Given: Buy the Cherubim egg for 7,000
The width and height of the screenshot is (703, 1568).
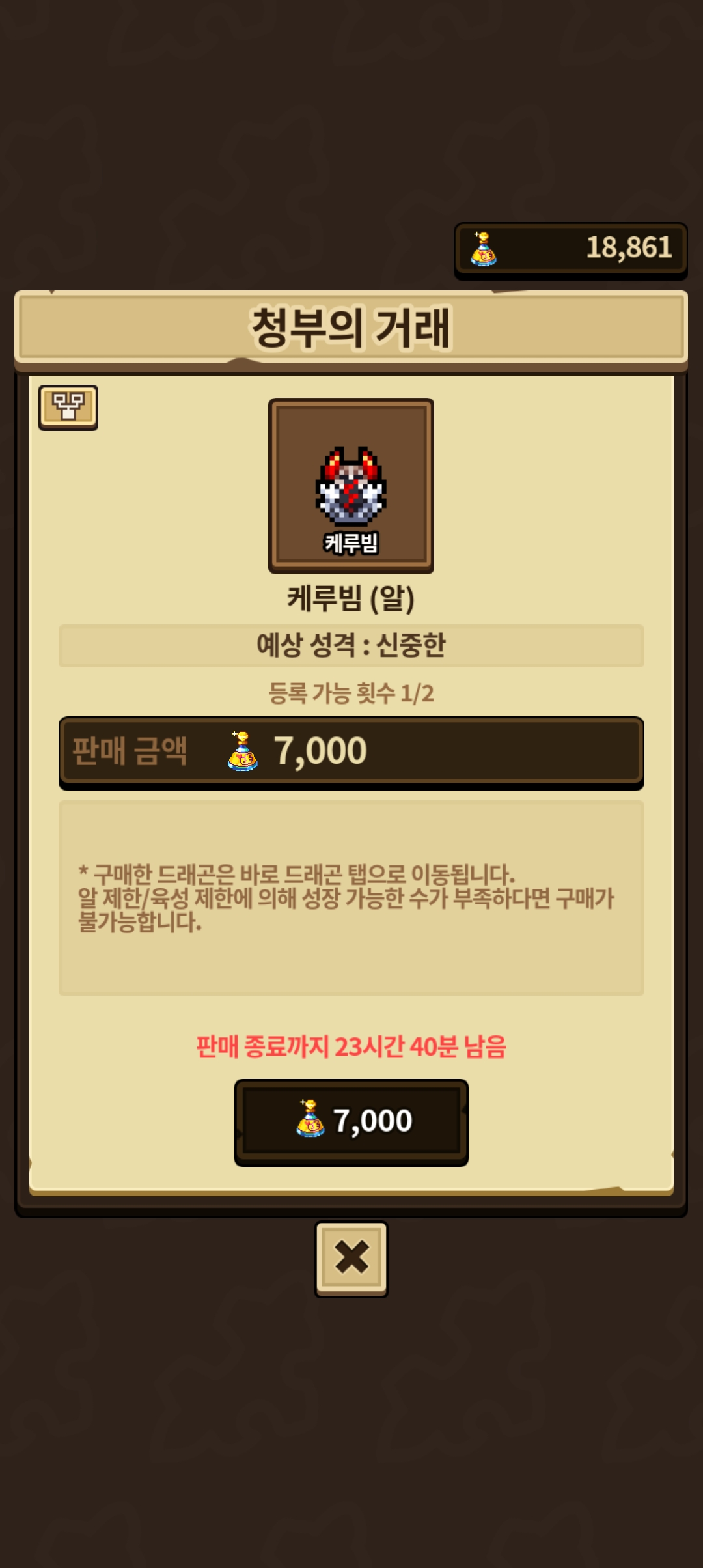Looking at the screenshot, I should 351,1121.
